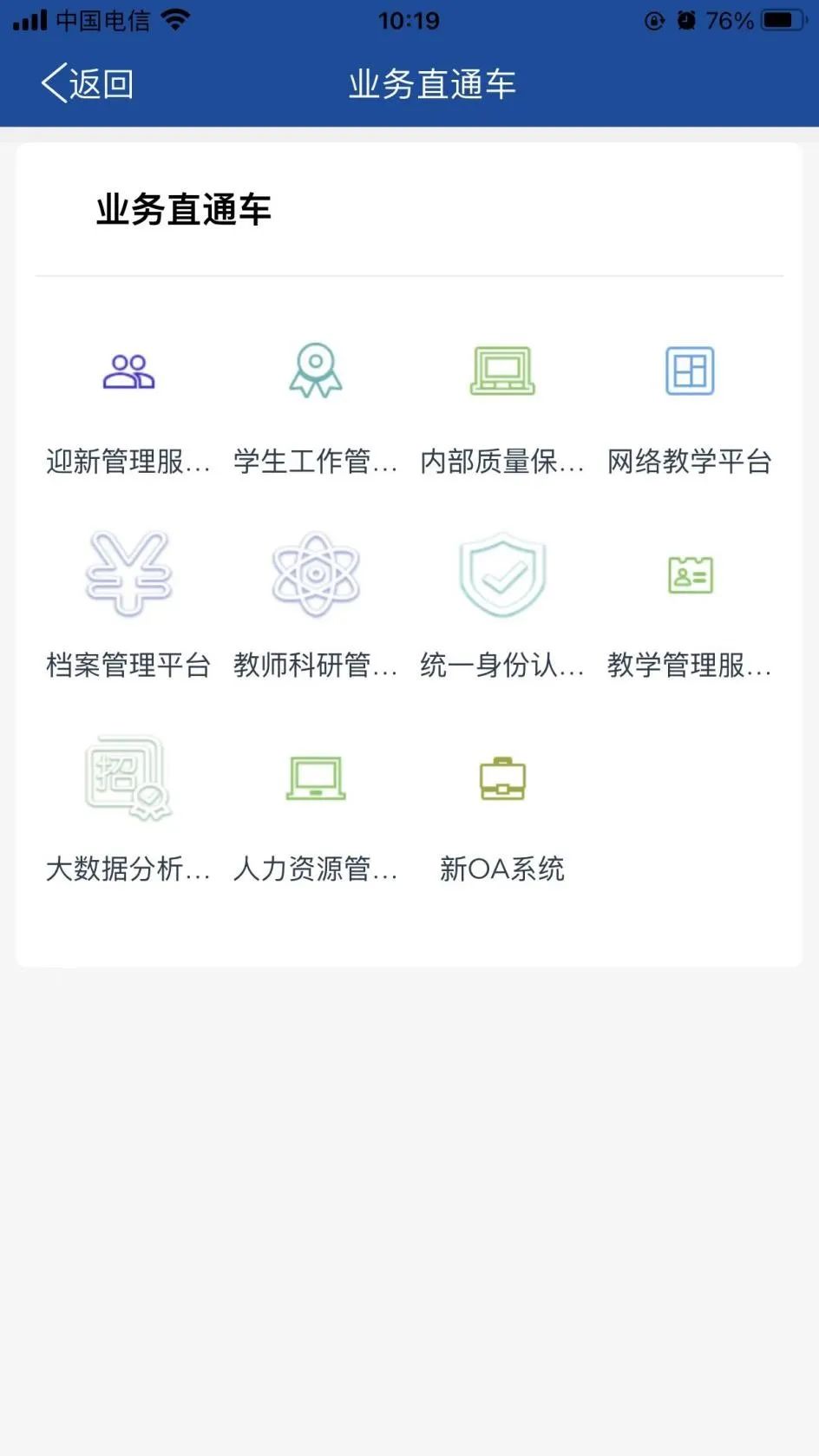Tap the 统一身份认证 shield icon
The height and width of the screenshot is (1456, 819).
(502, 574)
